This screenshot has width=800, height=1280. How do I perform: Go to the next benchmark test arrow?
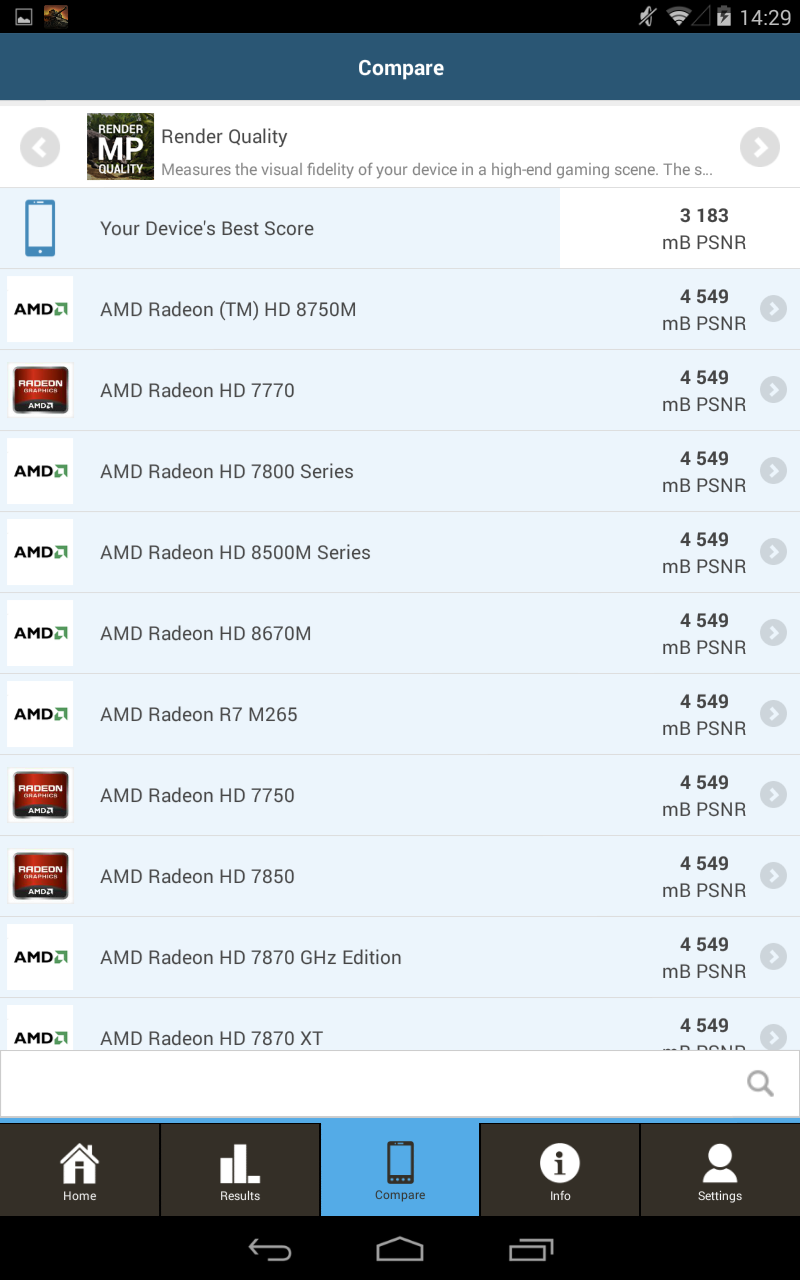click(x=760, y=148)
